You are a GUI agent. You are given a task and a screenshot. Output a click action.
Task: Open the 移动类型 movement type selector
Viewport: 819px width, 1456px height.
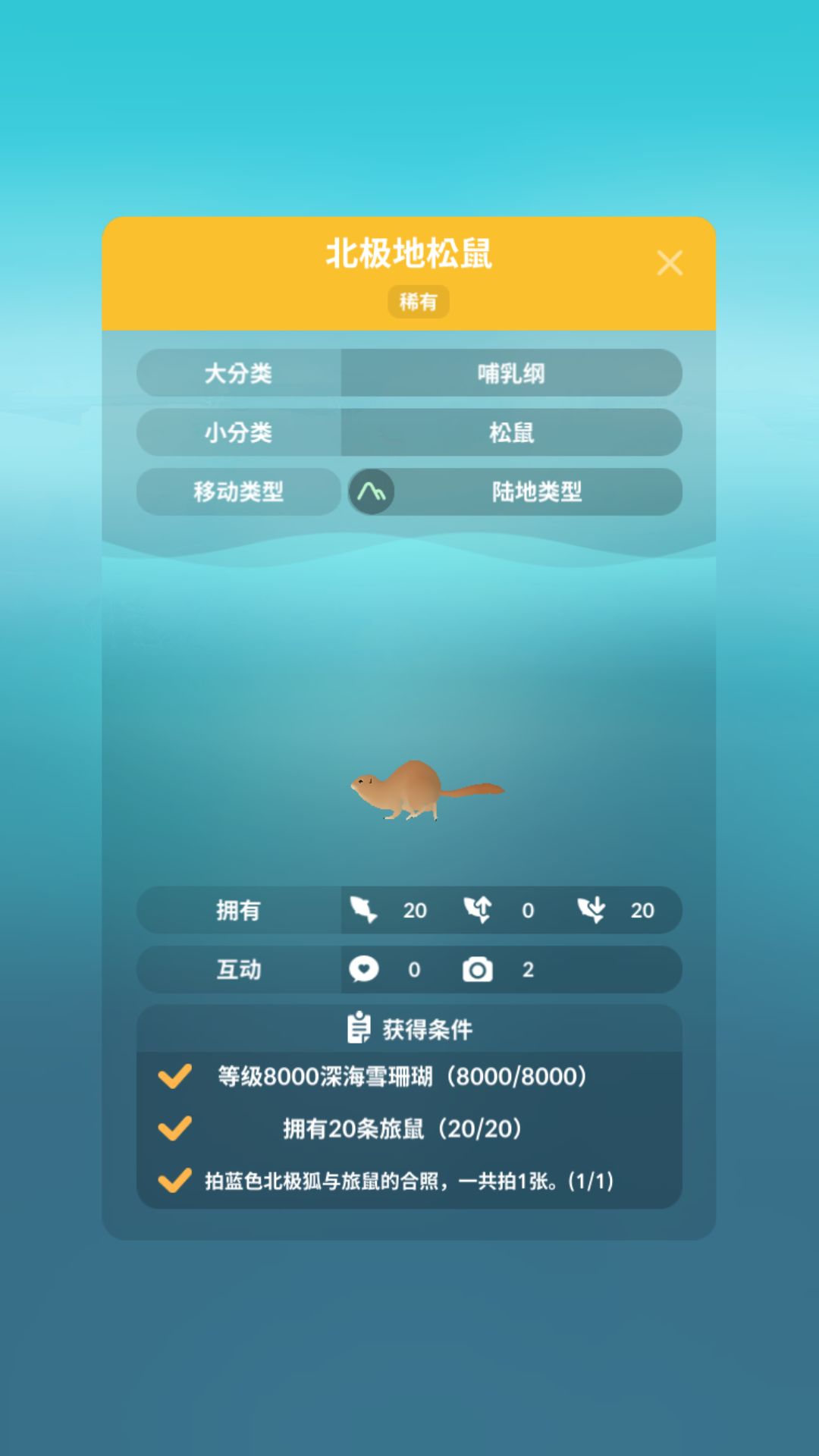coord(236,491)
